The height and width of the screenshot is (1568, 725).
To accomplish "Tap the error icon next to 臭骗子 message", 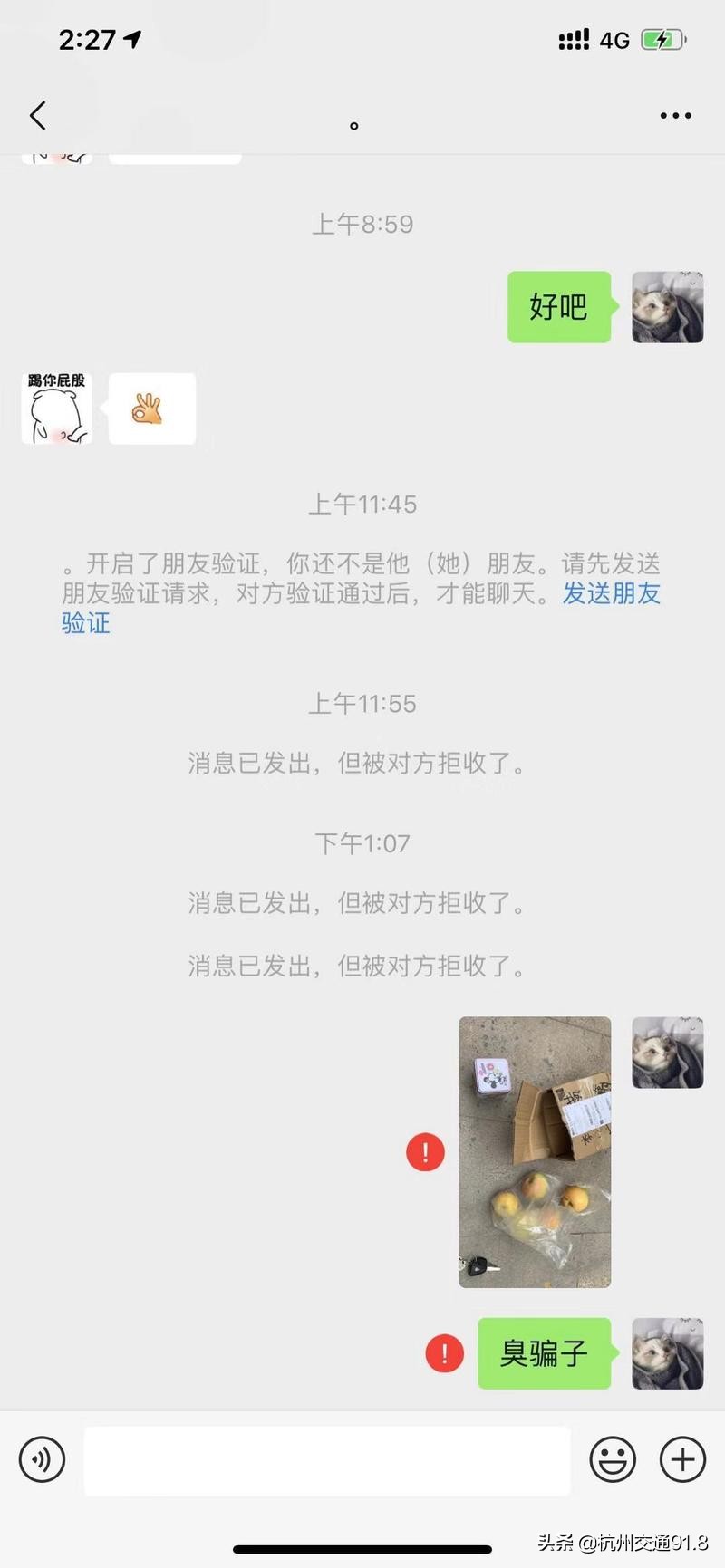I will click(444, 1354).
